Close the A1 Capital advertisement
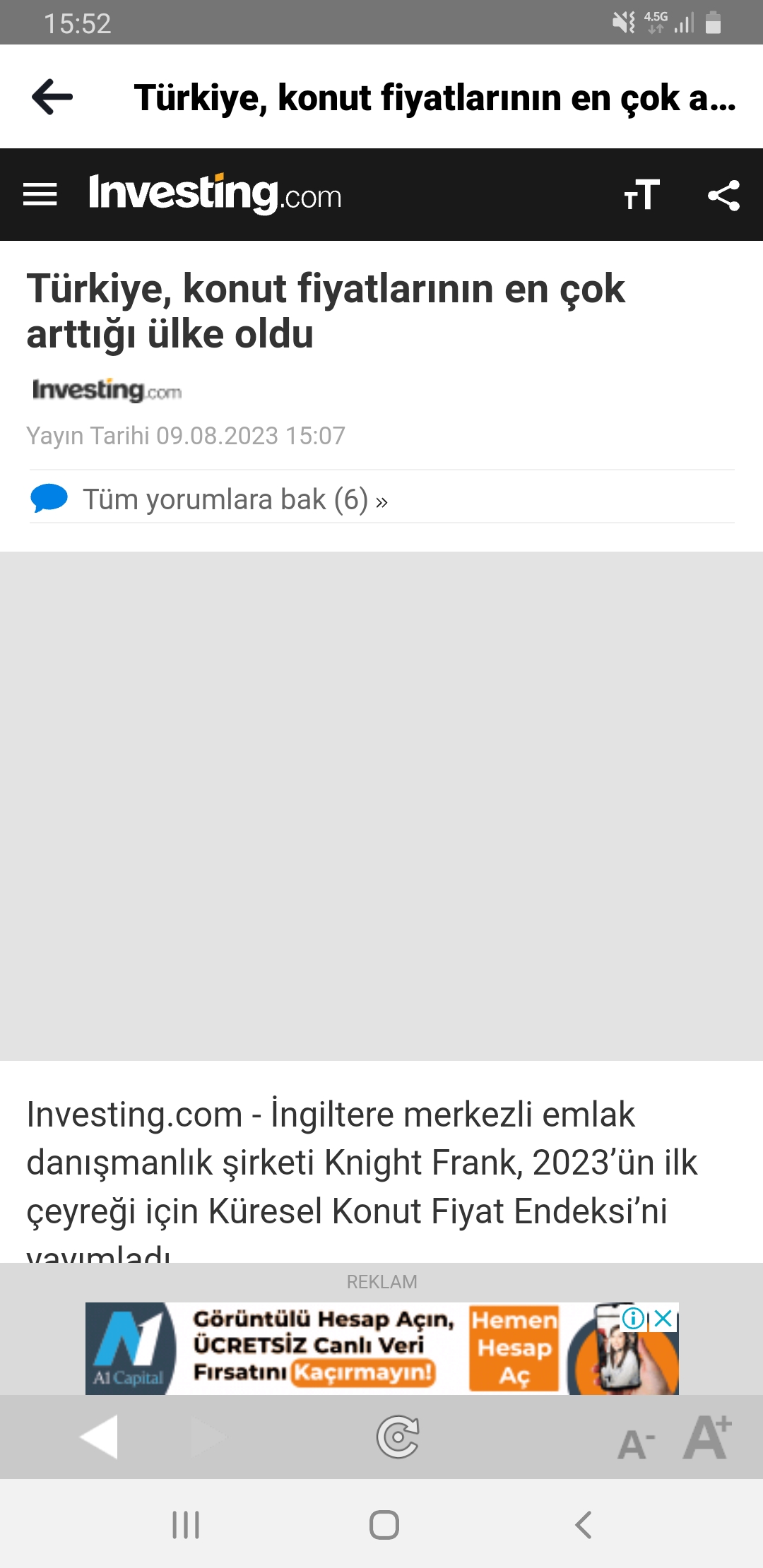The image size is (763, 1568). (663, 1318)
